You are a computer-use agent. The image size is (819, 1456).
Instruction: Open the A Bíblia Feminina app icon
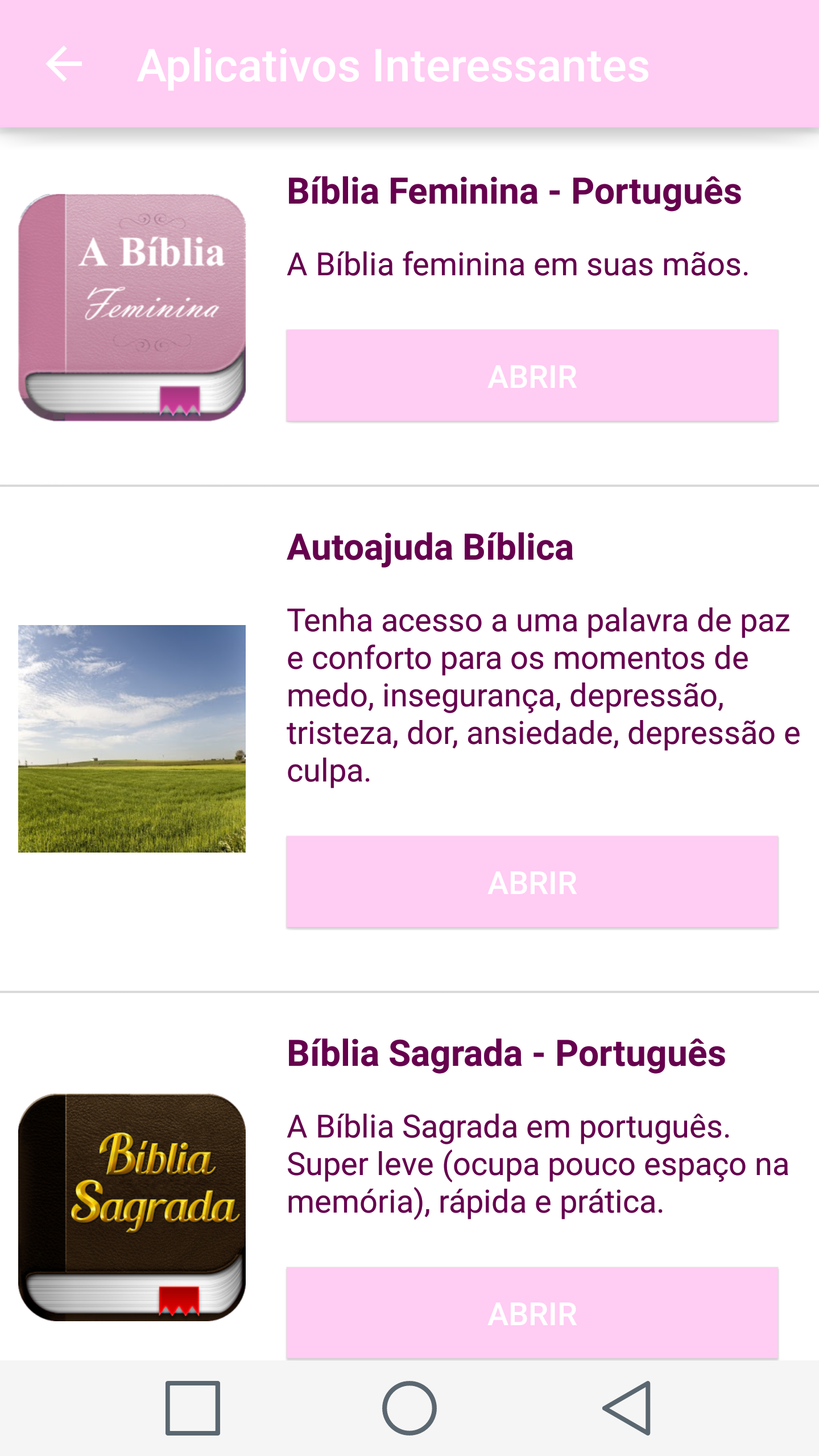[132, 307]
